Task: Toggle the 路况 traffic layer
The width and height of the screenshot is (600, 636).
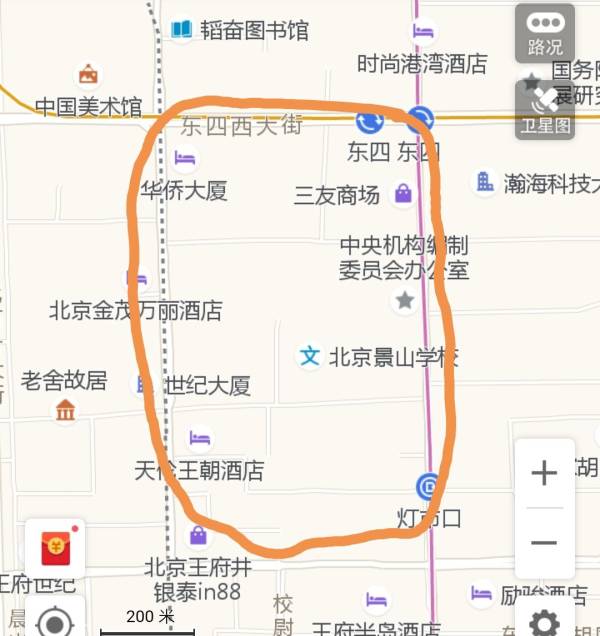Action: 545,33
